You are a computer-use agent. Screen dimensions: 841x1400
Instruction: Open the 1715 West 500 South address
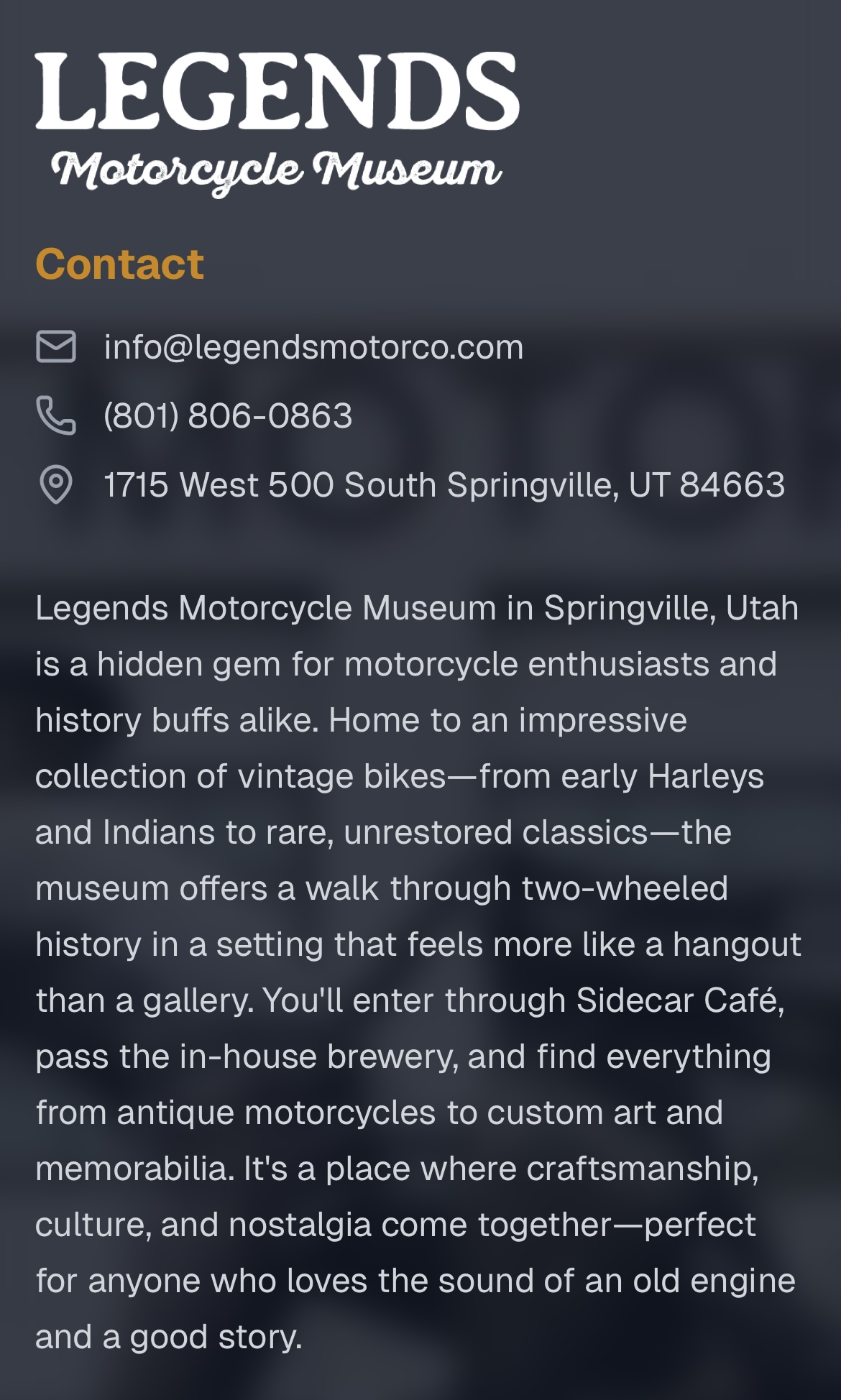point(444,485)
